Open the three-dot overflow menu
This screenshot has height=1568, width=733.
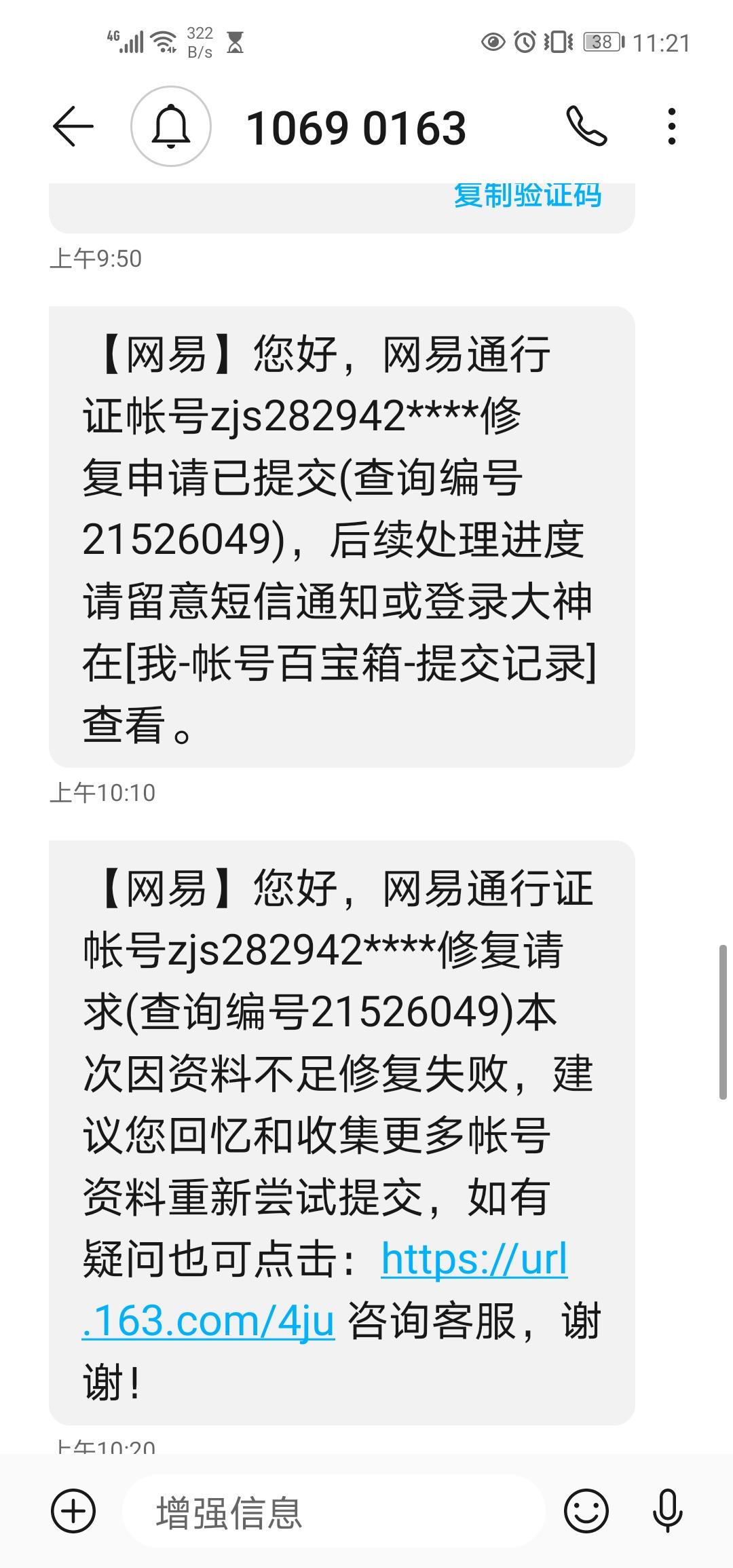pos(671,126)
